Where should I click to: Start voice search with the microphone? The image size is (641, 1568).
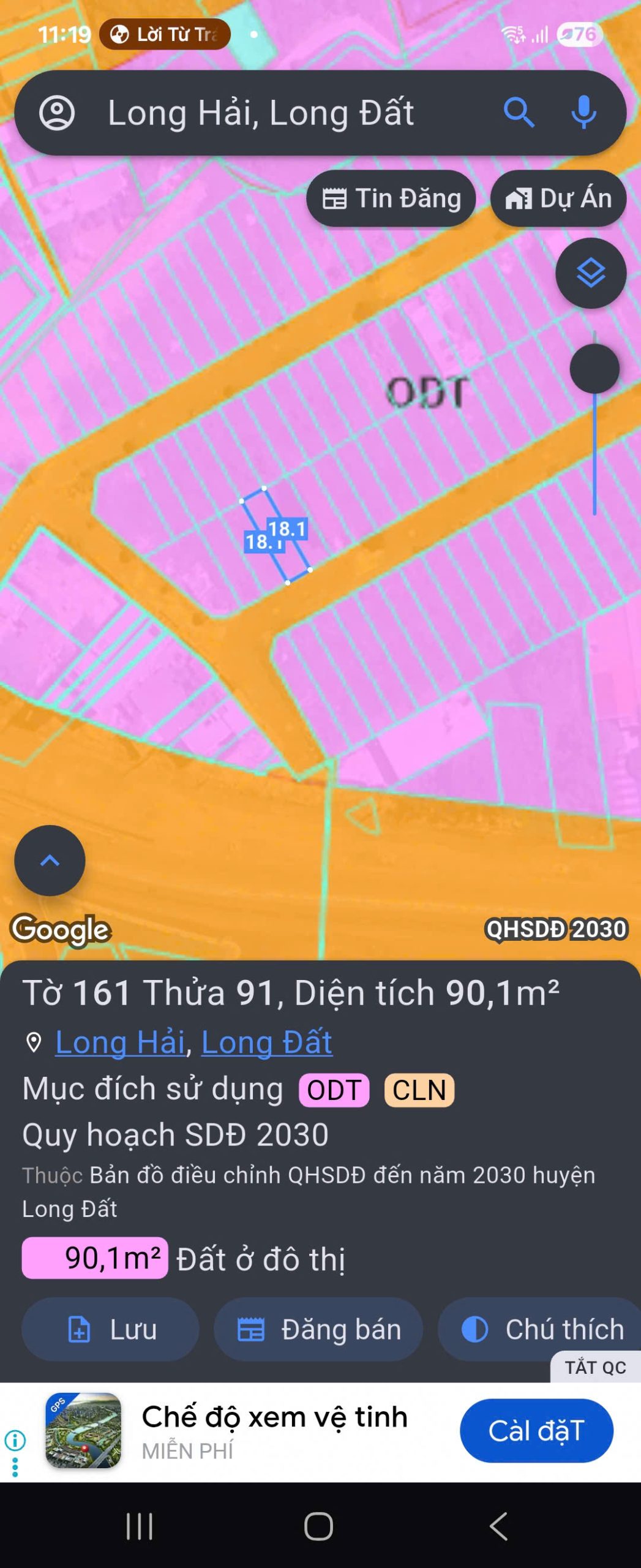point(583,113)
